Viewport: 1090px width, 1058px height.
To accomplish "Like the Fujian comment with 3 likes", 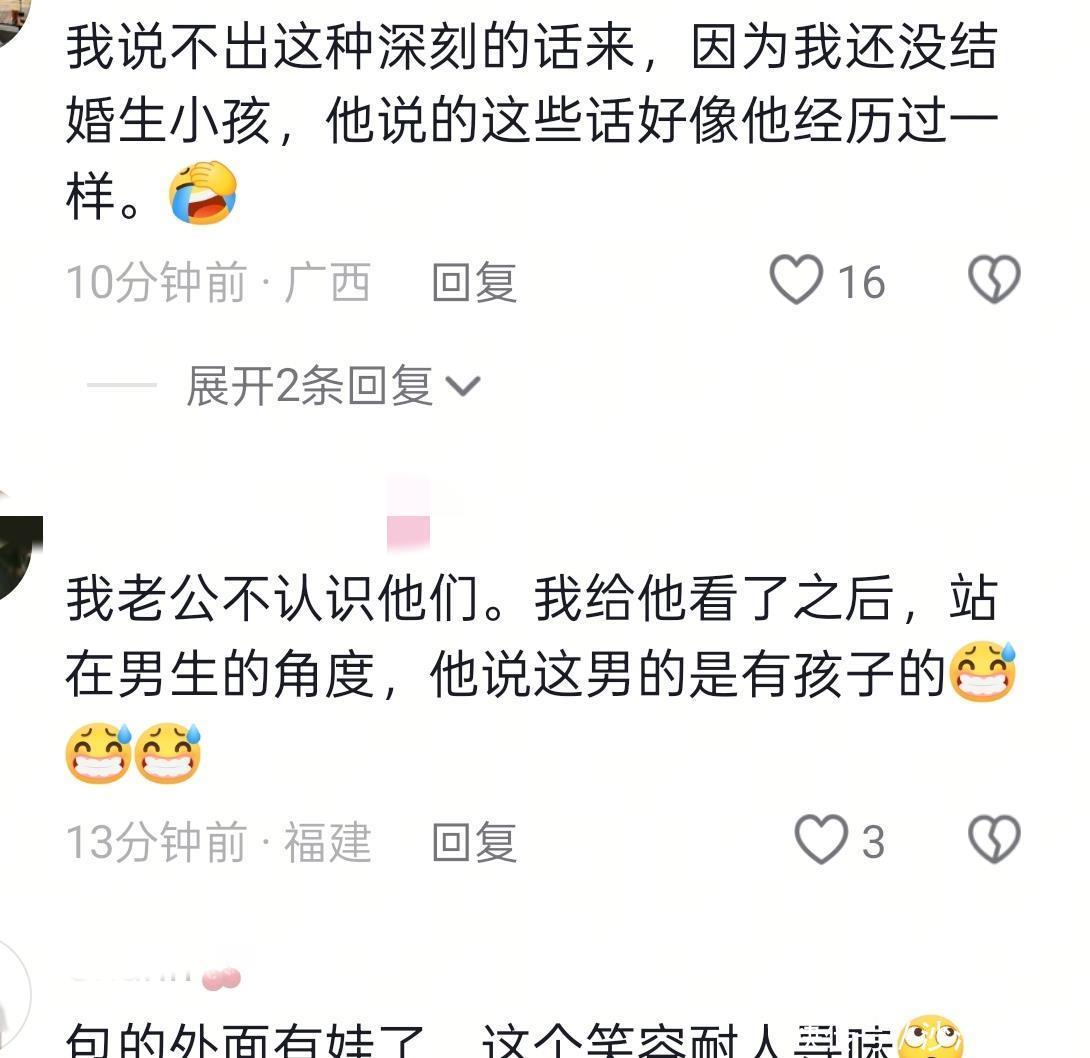I will click(x=821, y=840).
